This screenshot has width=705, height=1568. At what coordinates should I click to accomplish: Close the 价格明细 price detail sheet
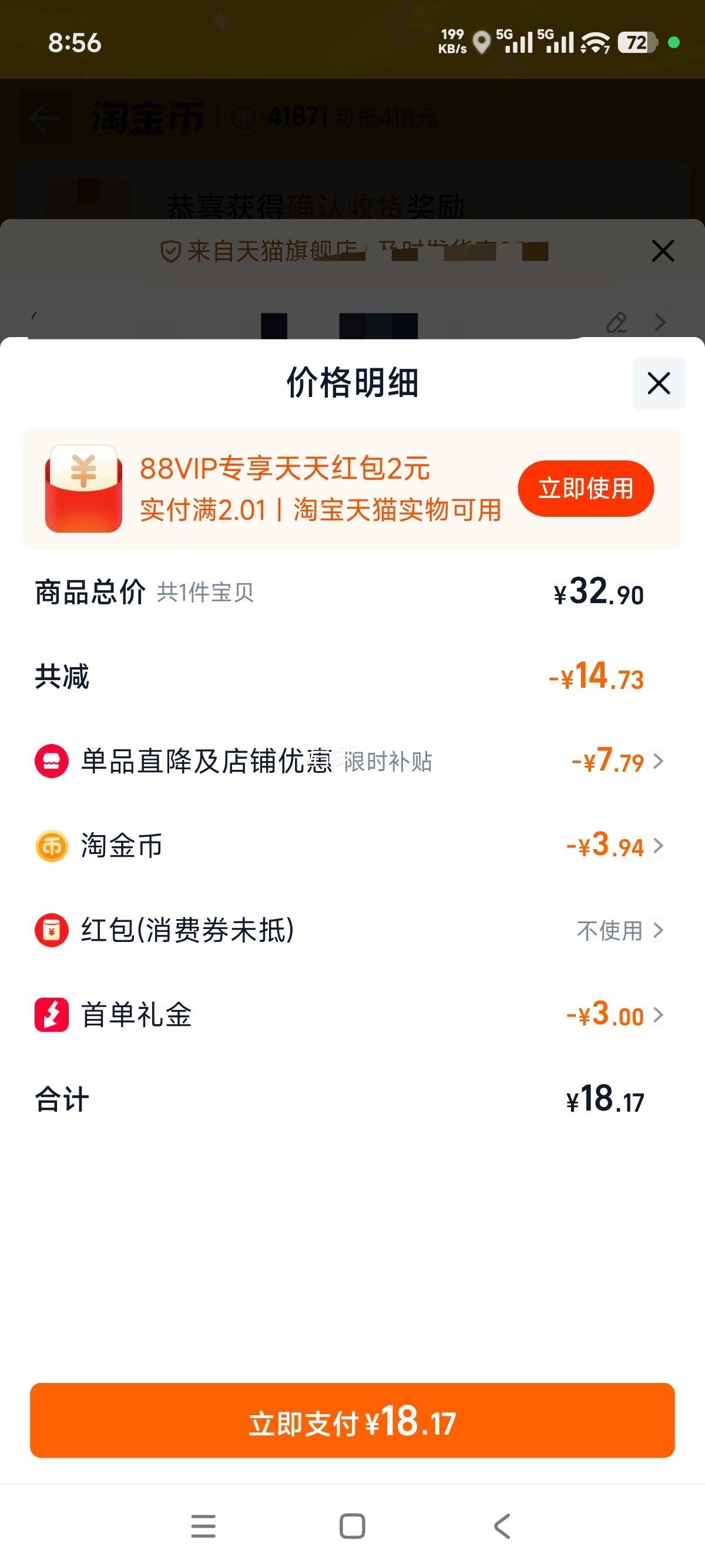click(x=659, y=383)
